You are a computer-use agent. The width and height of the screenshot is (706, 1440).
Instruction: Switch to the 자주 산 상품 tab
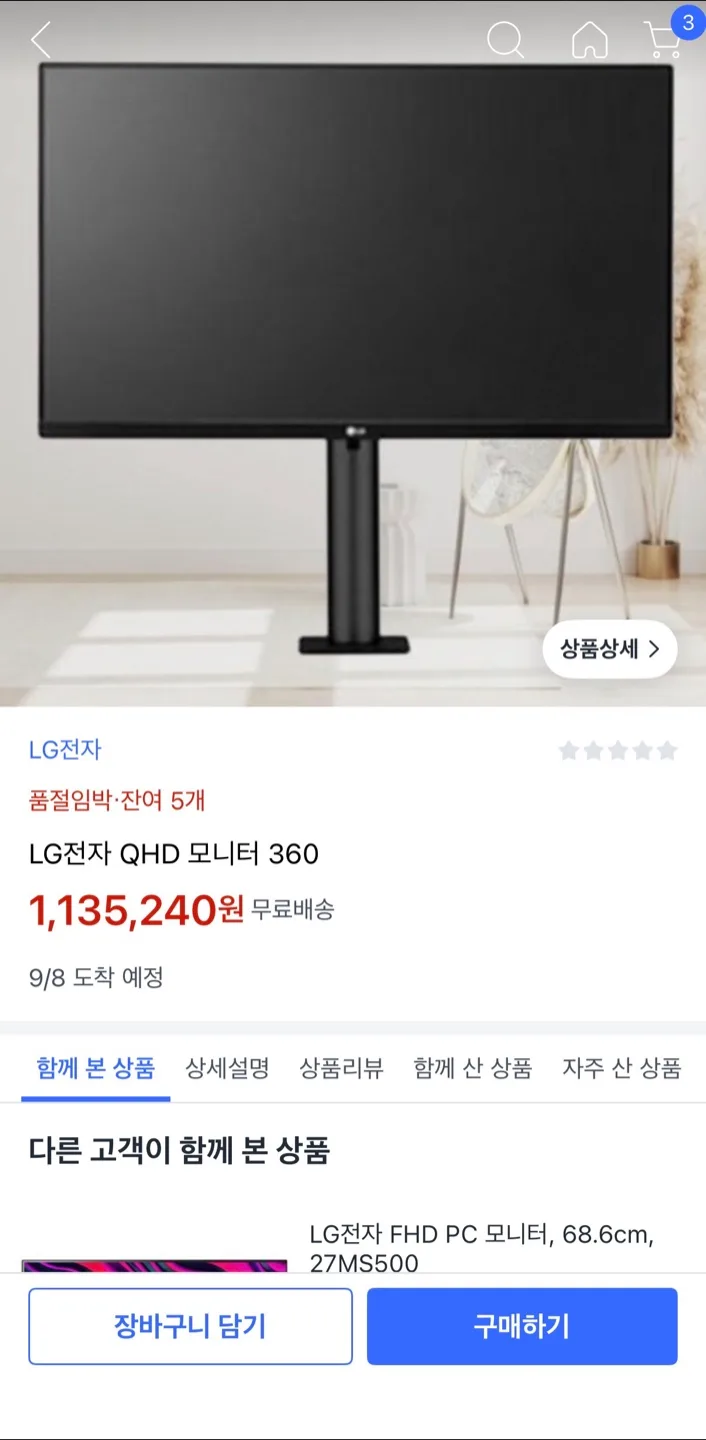click(x=621, y=1068)
